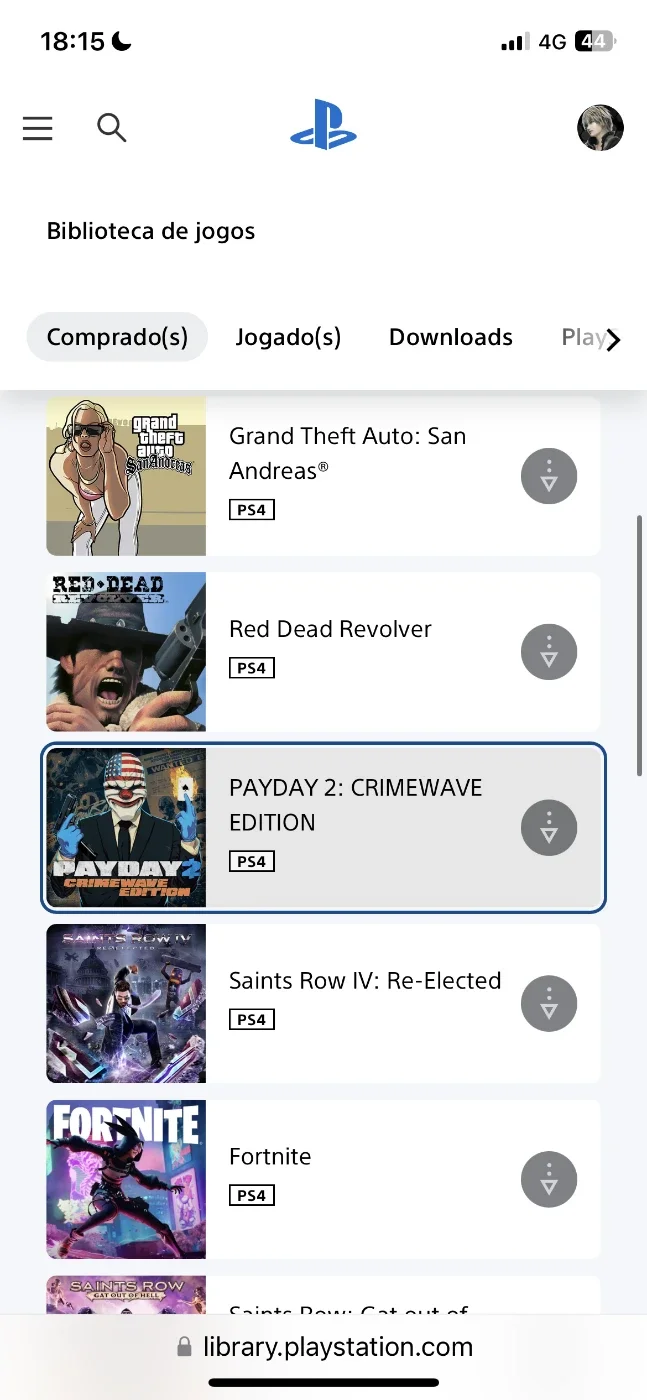Open the search magnifier icon
Screen dimensions: 647x1400
coord(111,128)
